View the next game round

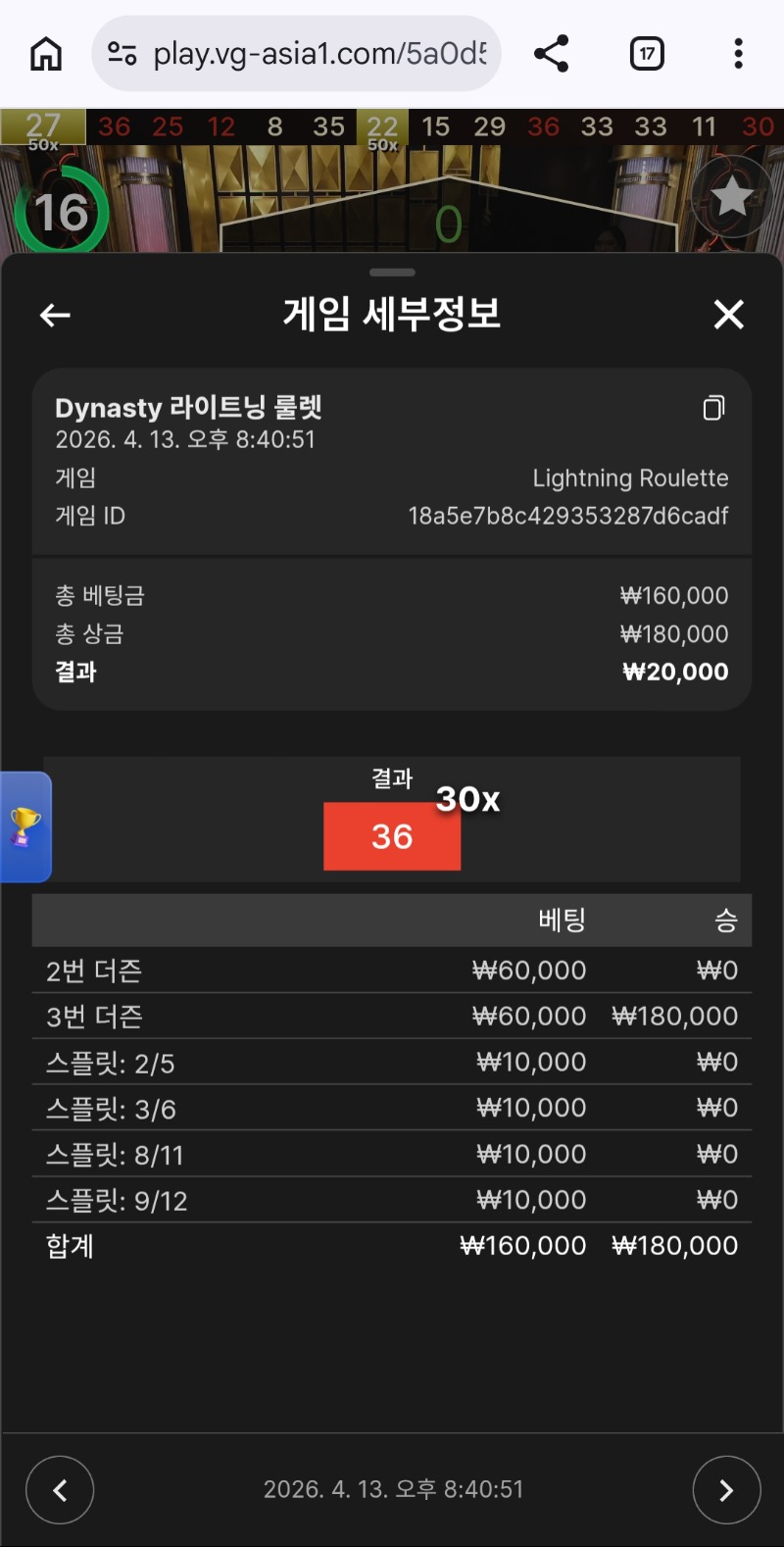coord(726,1490)
